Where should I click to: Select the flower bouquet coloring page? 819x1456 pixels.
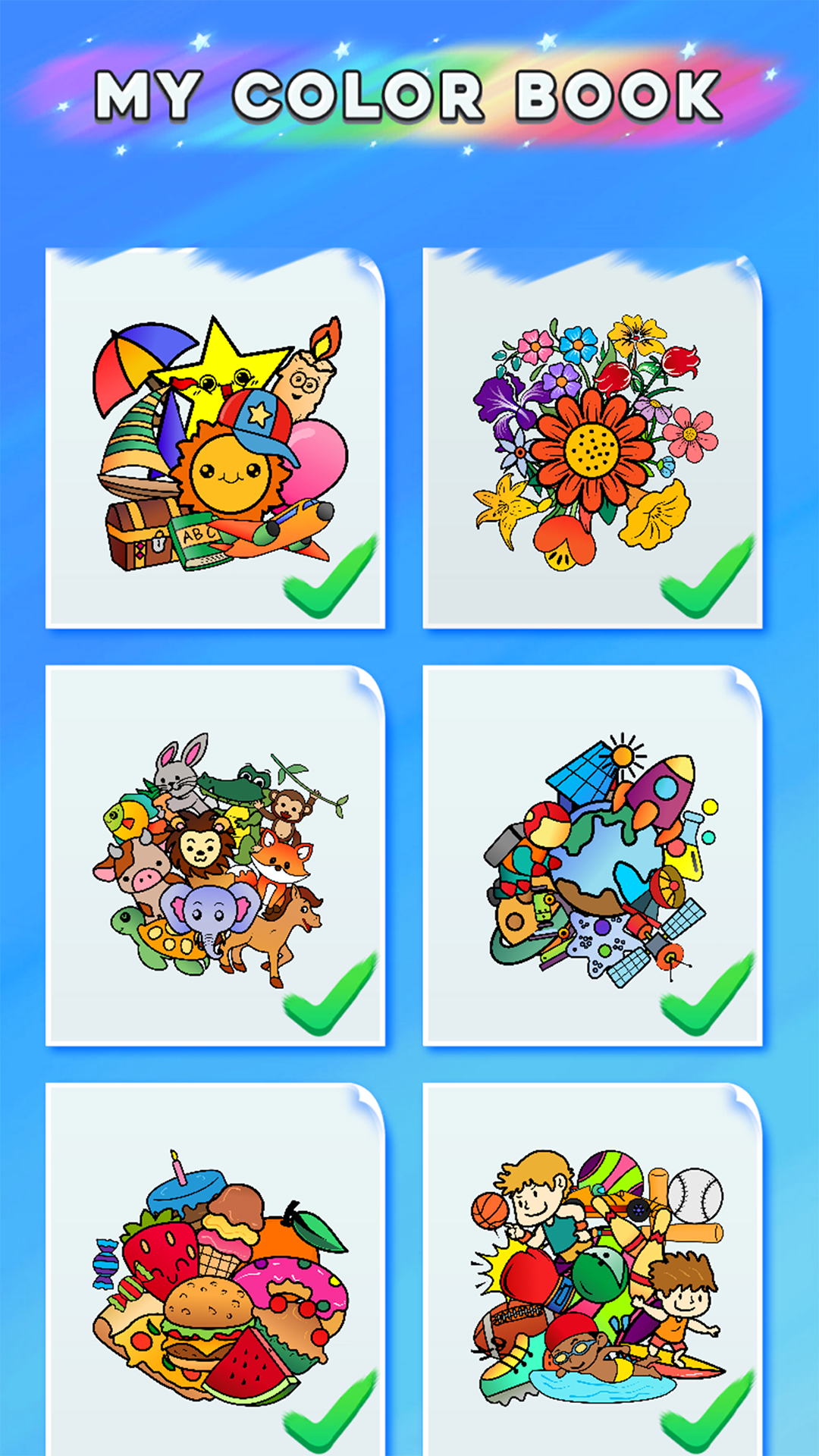coord(592,440)
